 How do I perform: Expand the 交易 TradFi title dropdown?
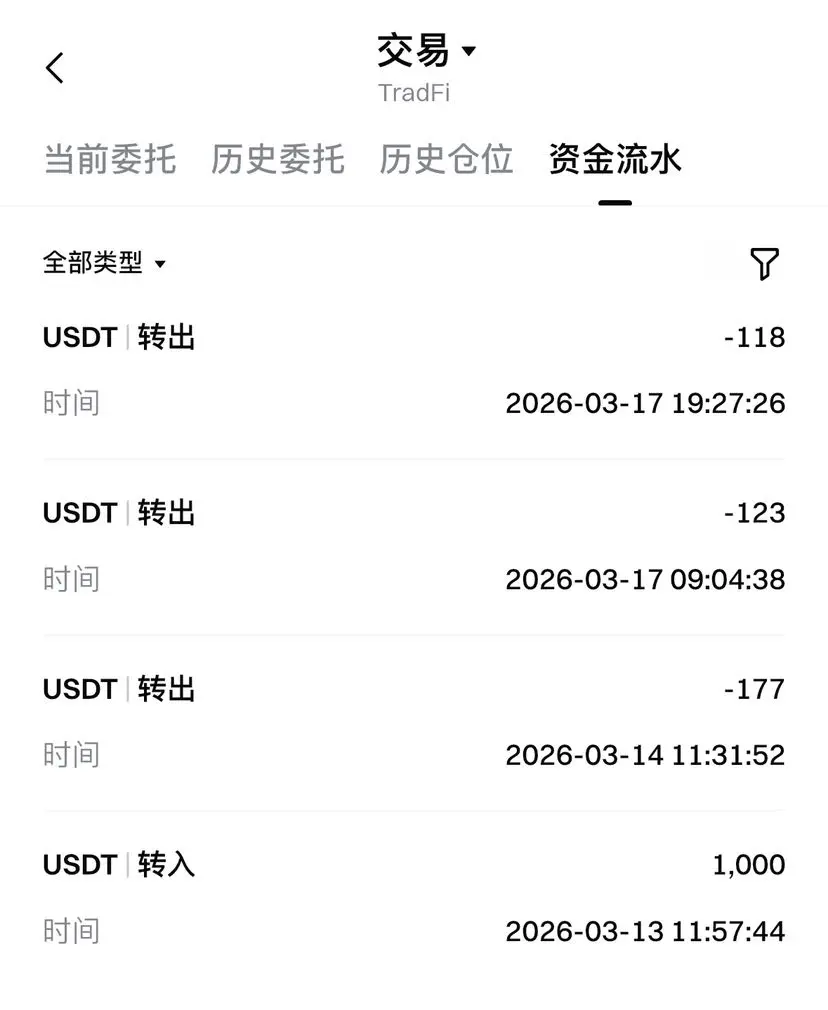pyautogui.click(x=426, y=52)
